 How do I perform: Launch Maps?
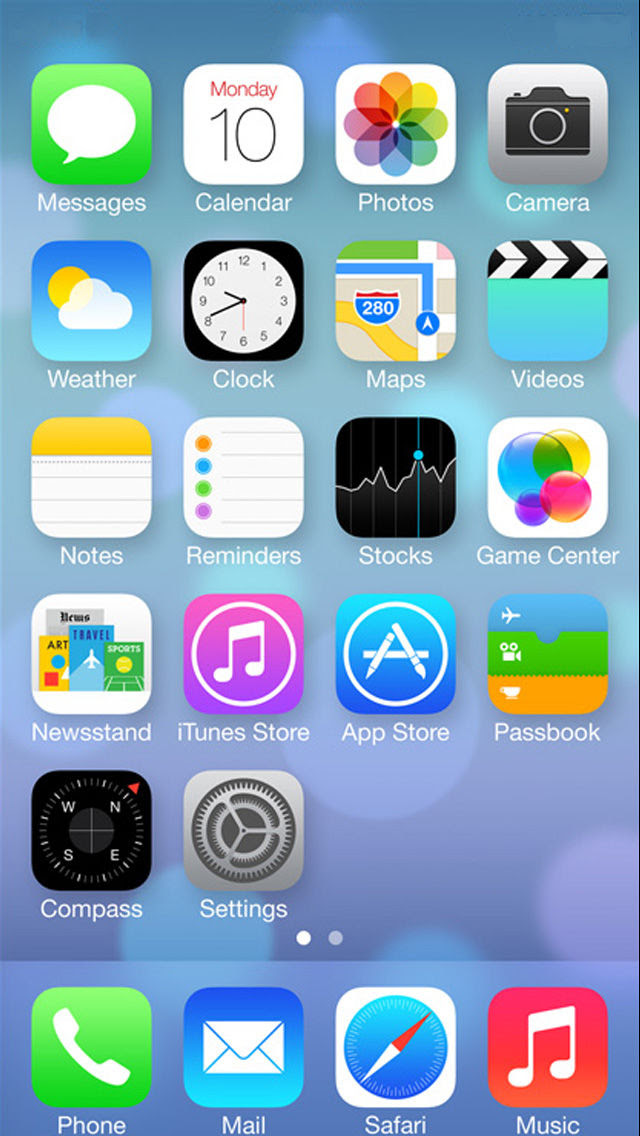pyautogui.click(x=395, y=300)
